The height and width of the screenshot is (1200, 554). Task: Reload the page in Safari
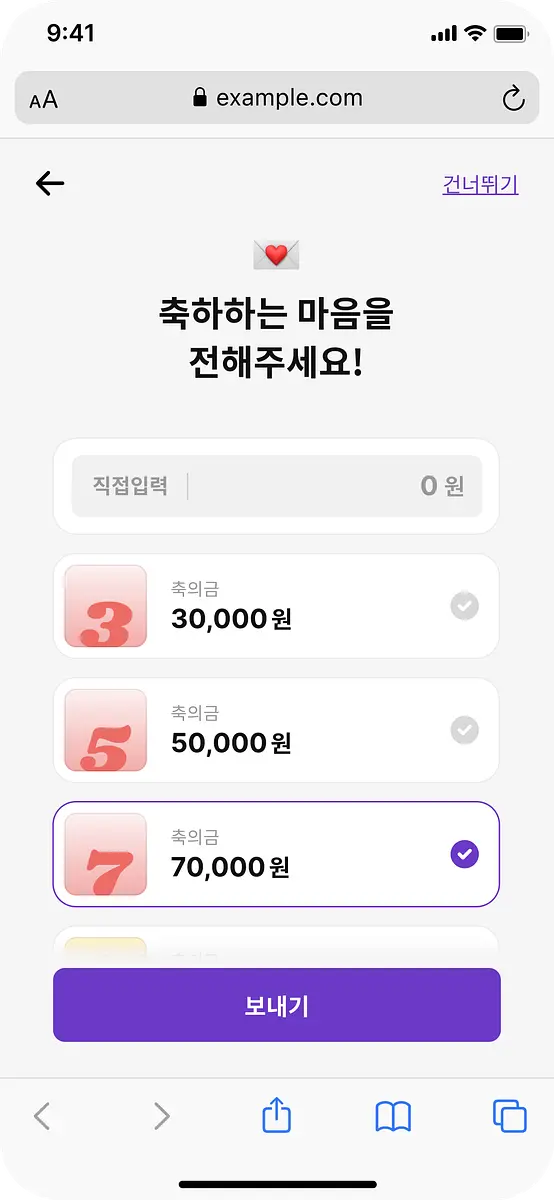[513, 98]
